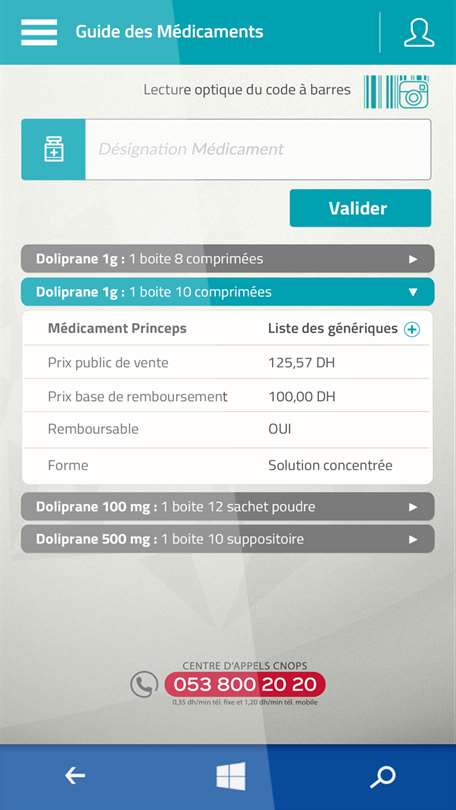Go back with the system back arrow
Screen dimensions: 456x810
pos(75,776)
